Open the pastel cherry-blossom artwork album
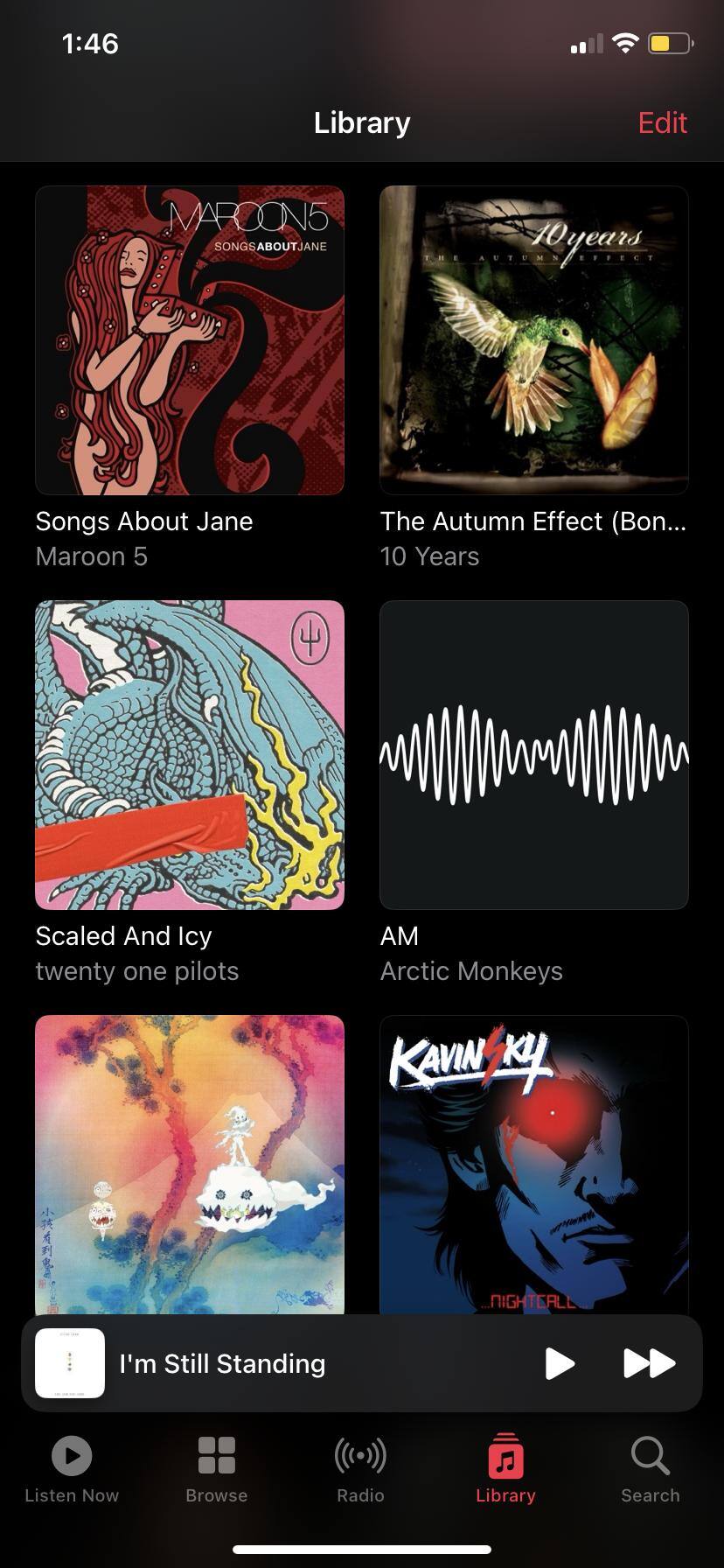724x1568 pixels. coord(190,1164)
